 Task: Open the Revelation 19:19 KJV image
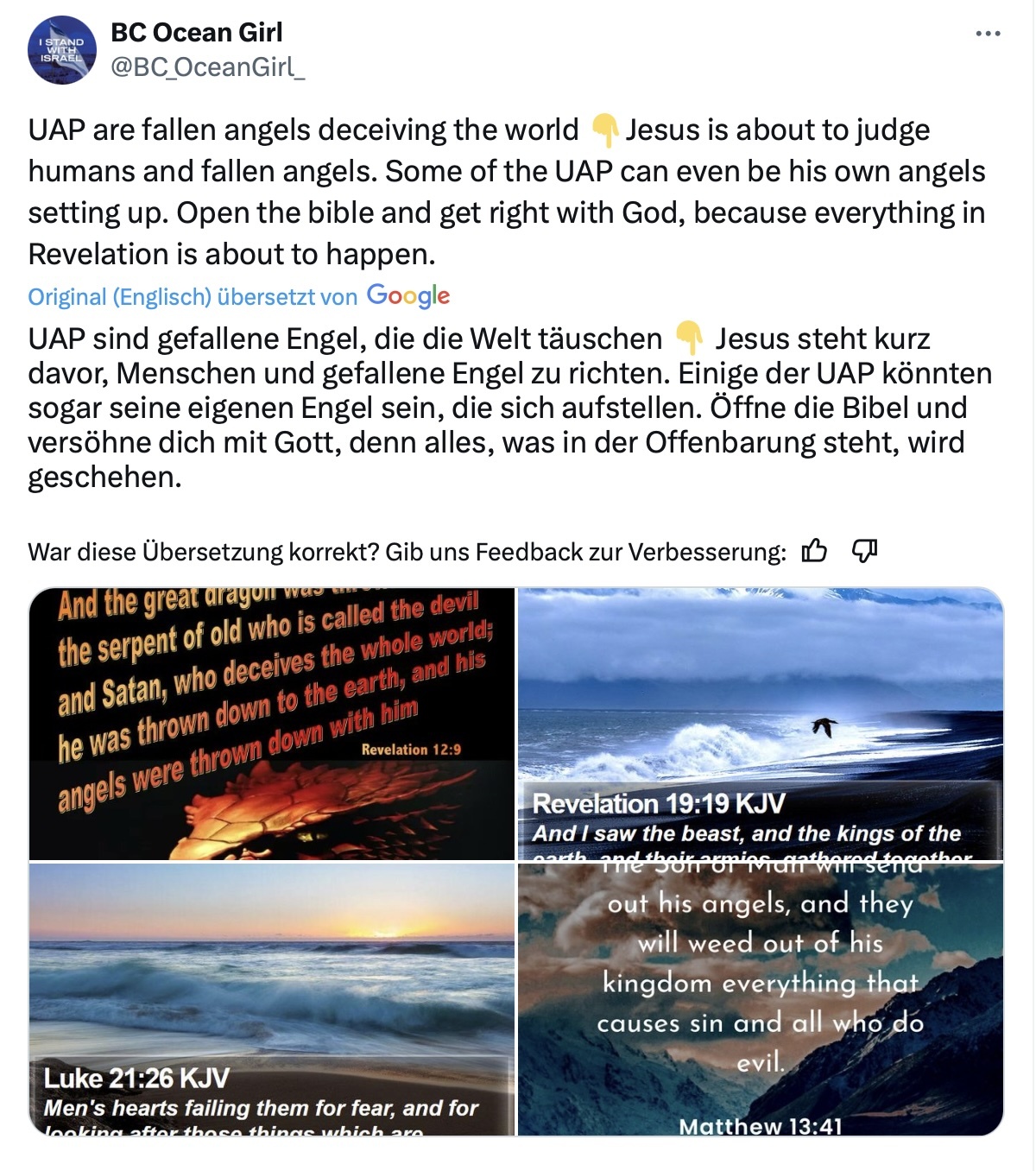(761, 724)
